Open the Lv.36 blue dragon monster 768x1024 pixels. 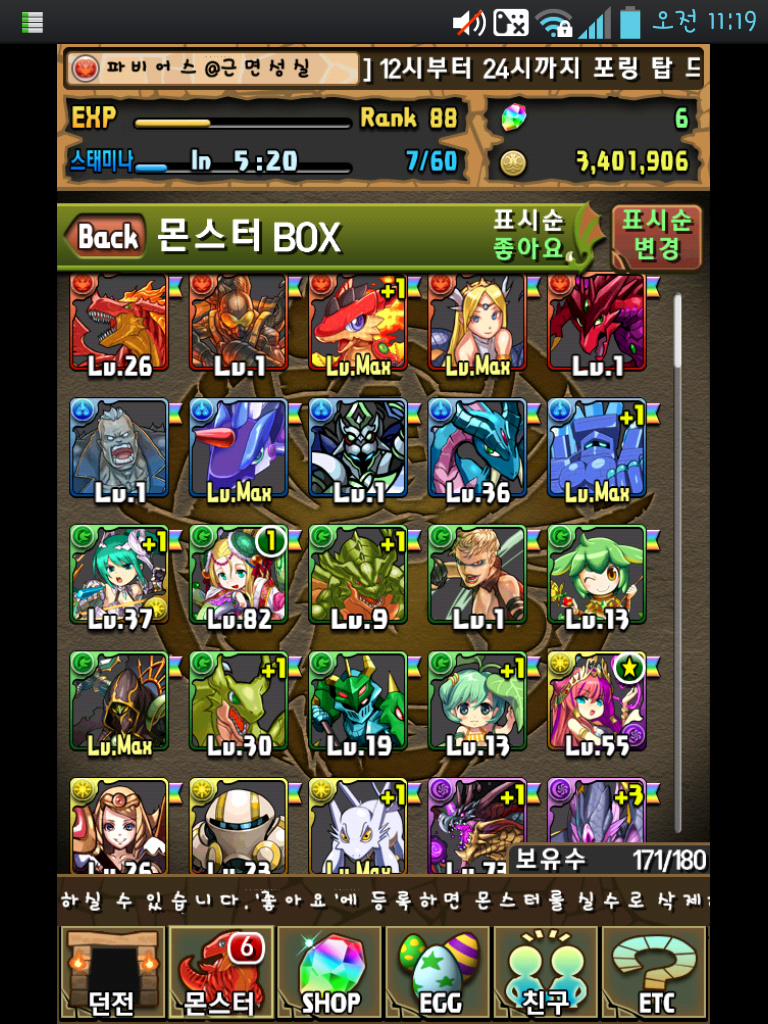pyautogui.click(x=477, y=450)
